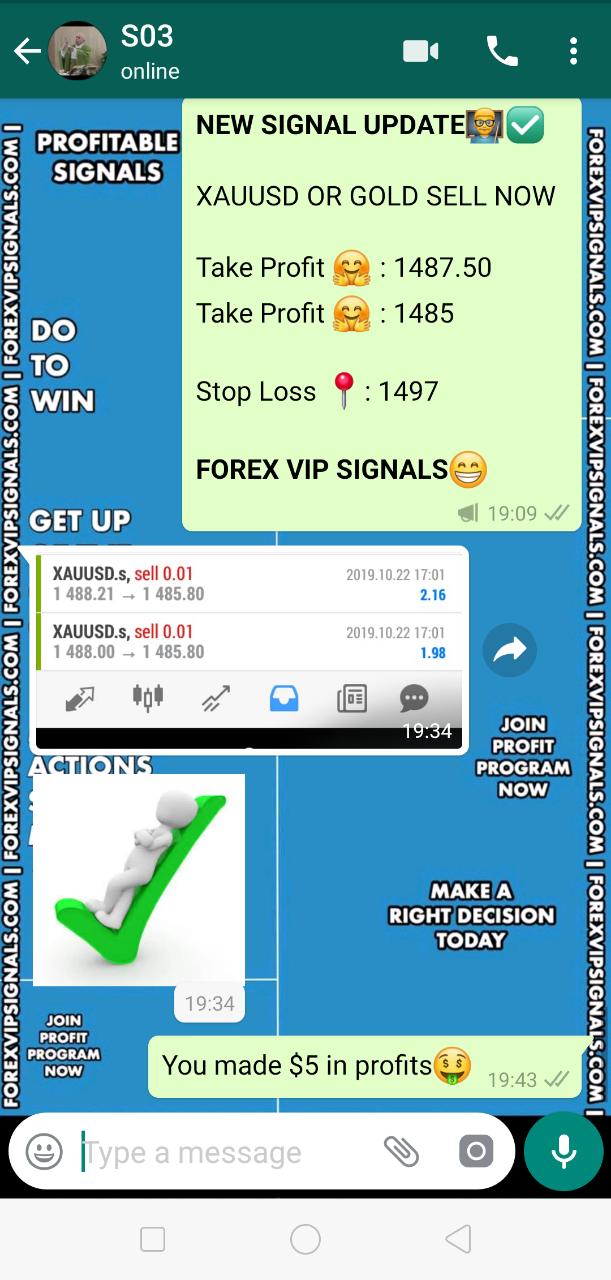Open the green checkmark sticker
This screenshot has height=1280, width=611.
click(139, 879)
